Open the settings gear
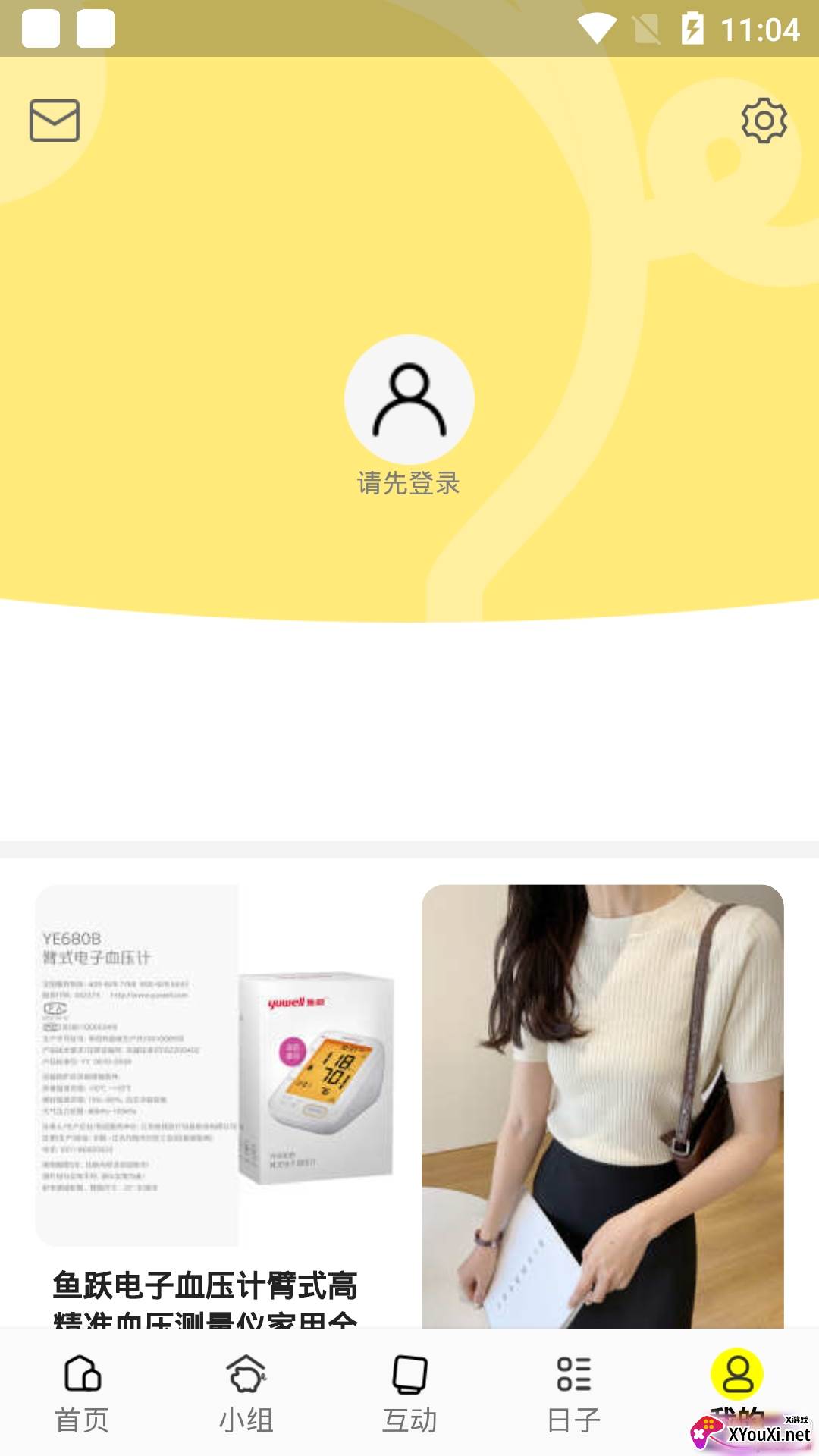819x1456 pixels. [x=764, y=120]
